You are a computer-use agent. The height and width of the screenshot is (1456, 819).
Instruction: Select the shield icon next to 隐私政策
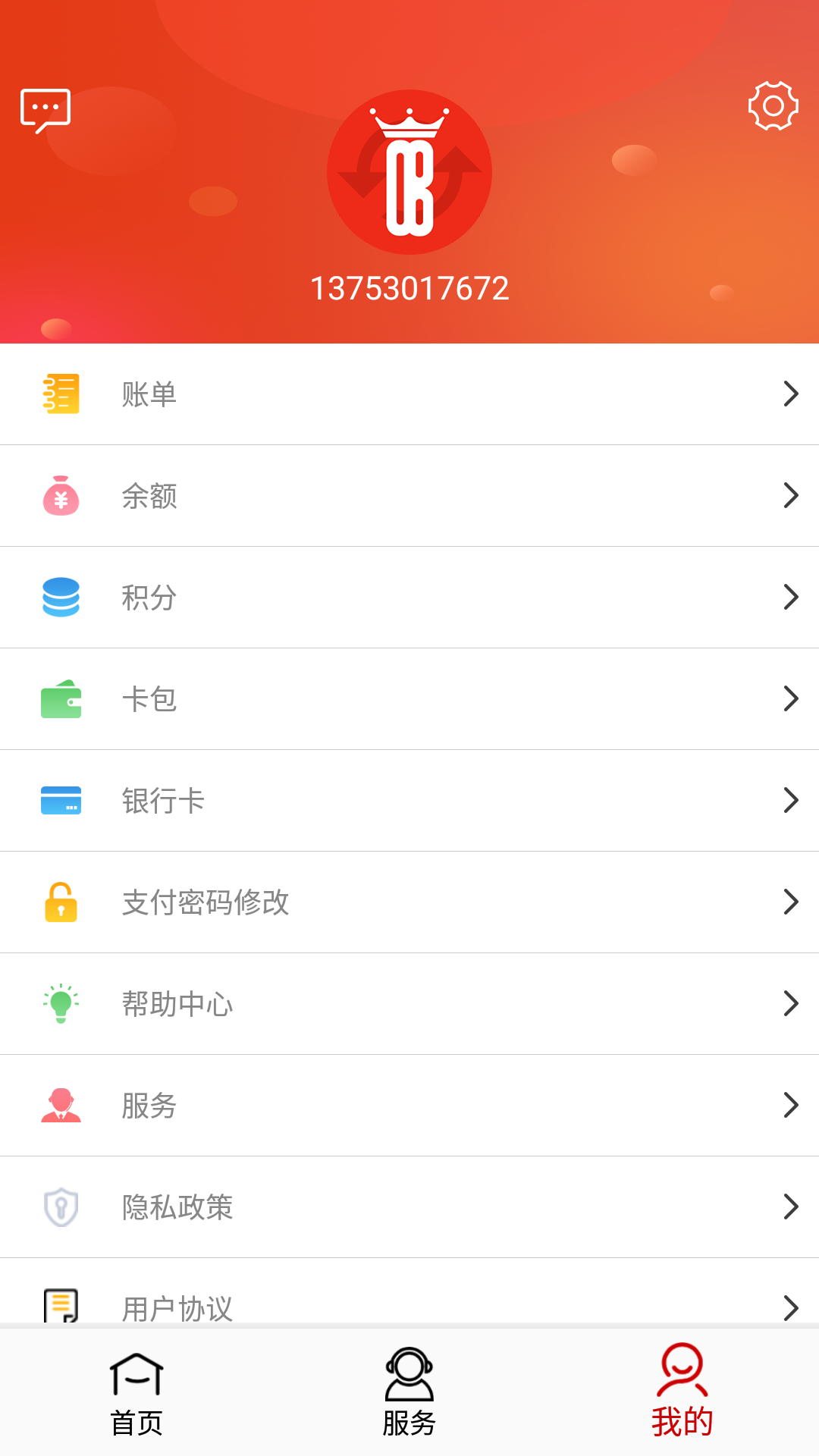click(x=61, y=1207)
